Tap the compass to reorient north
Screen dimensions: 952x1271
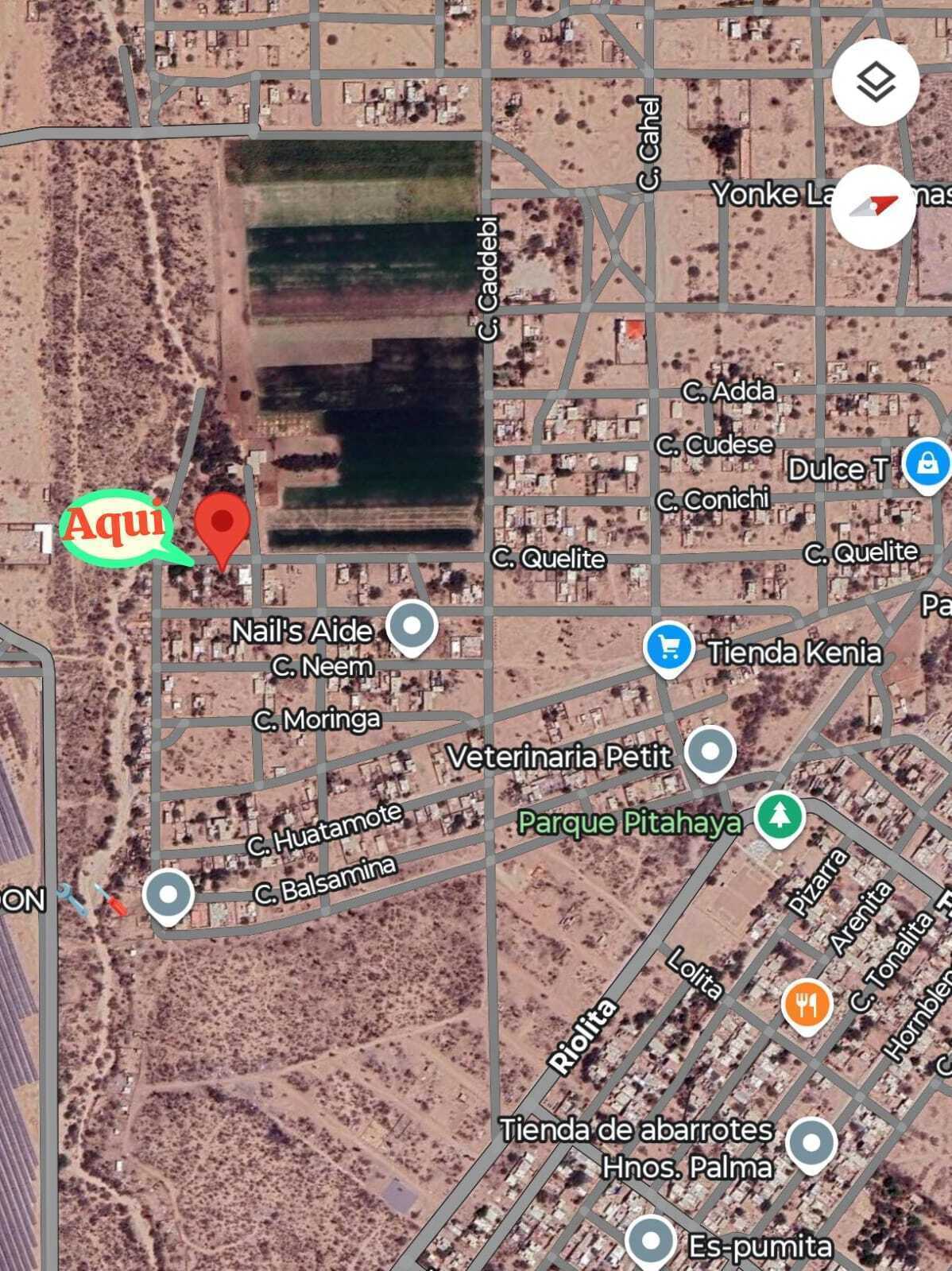pos(874,207)
